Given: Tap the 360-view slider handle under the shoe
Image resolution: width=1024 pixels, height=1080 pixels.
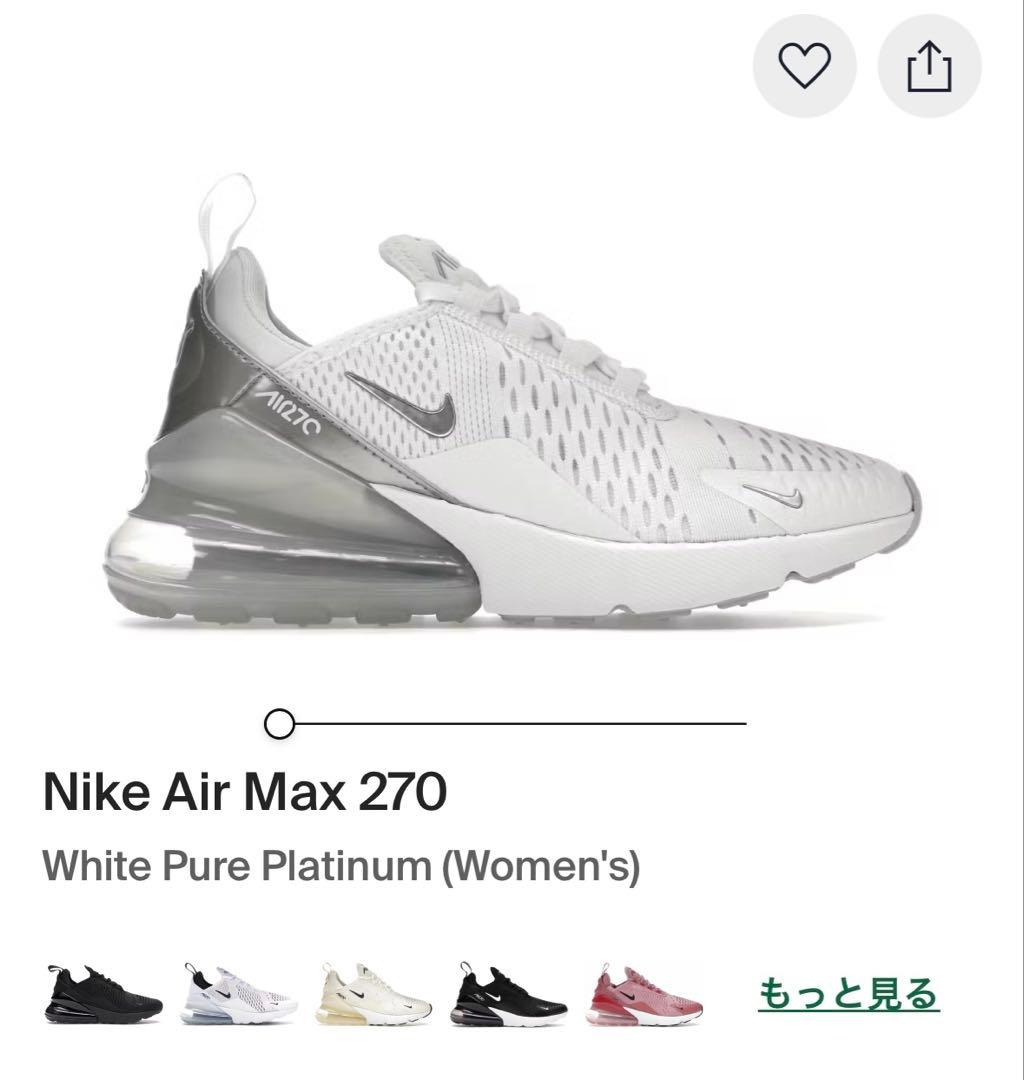Looking at the screenshot, I should pos(280,722).
